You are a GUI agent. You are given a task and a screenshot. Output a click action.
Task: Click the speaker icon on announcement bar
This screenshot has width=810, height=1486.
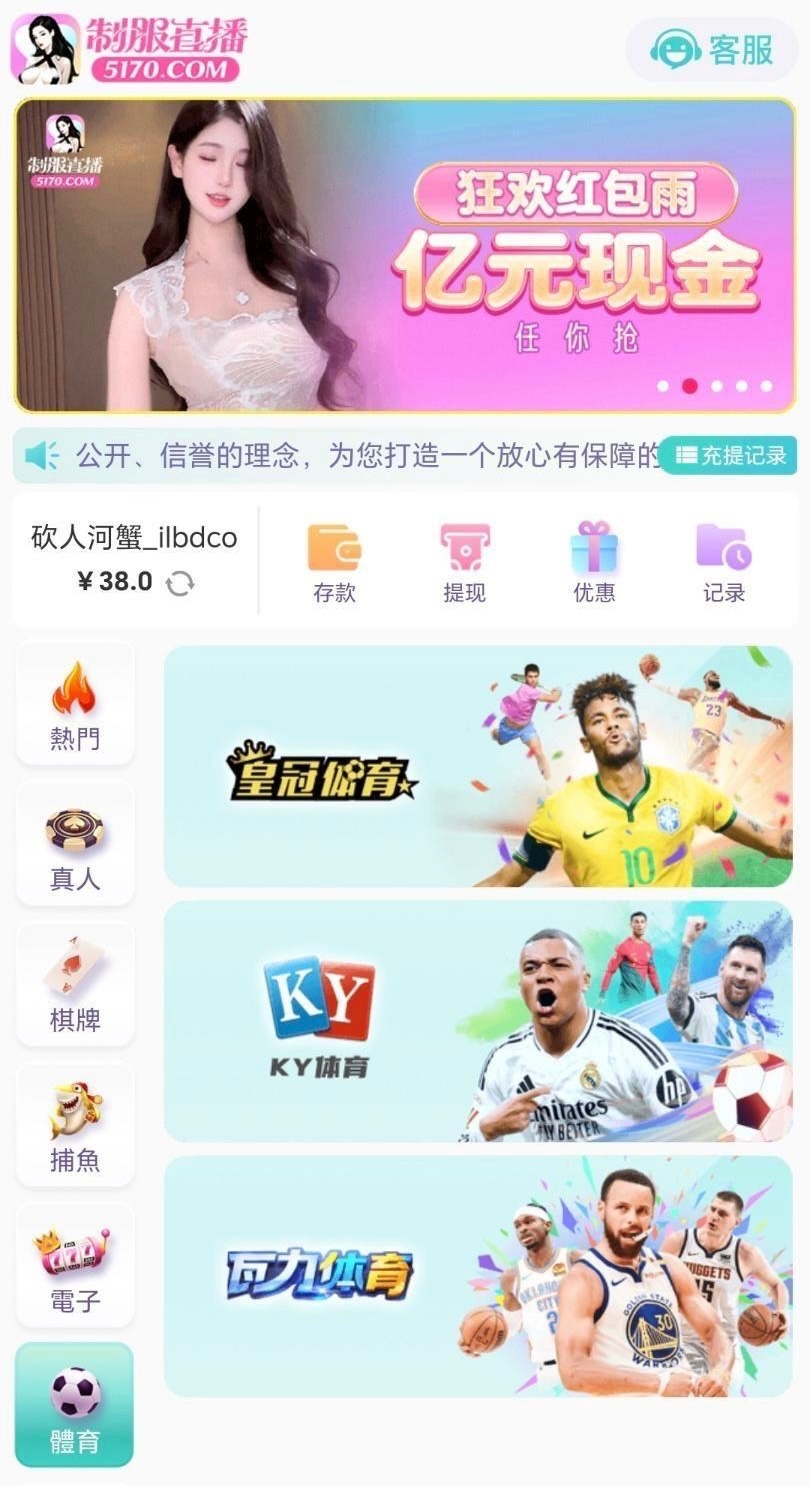pos(40,456)
